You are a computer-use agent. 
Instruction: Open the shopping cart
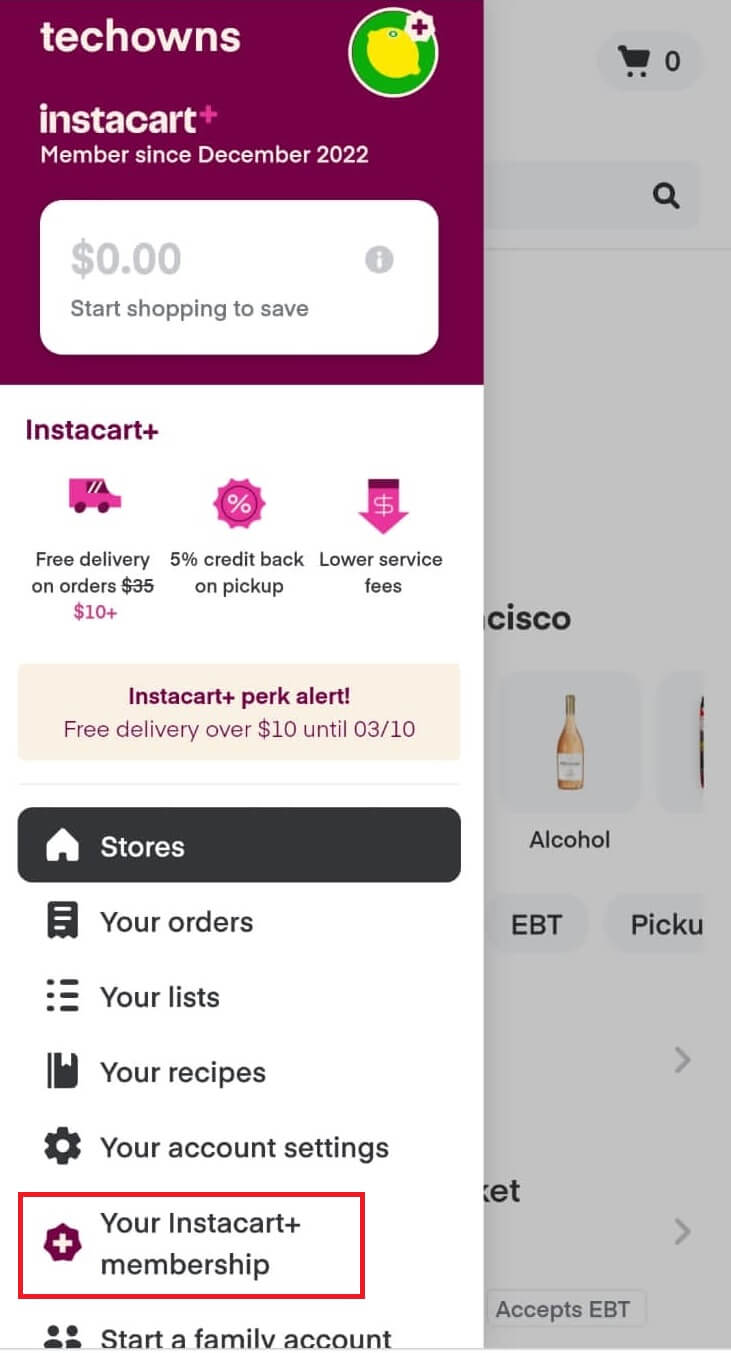650,61
